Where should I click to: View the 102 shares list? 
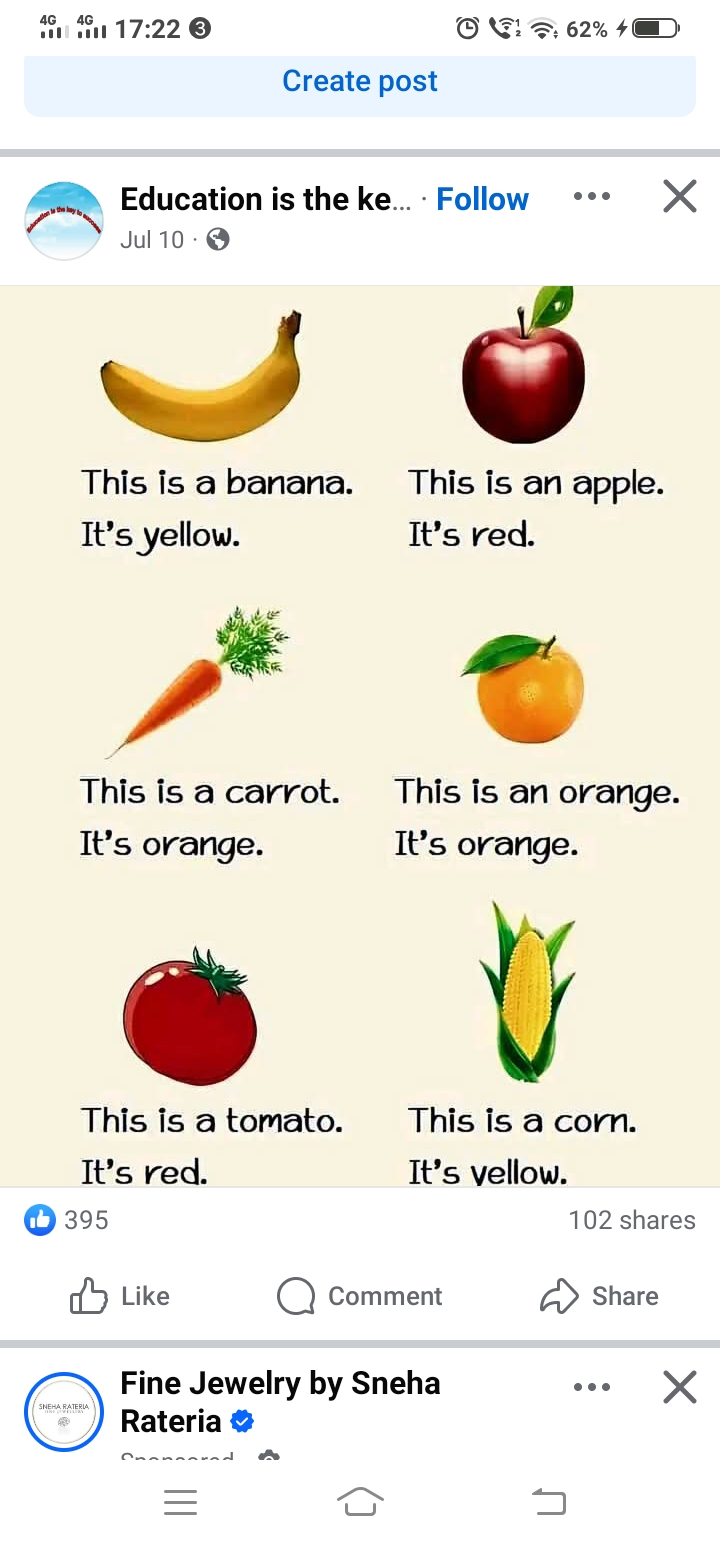click(631, 1220)
